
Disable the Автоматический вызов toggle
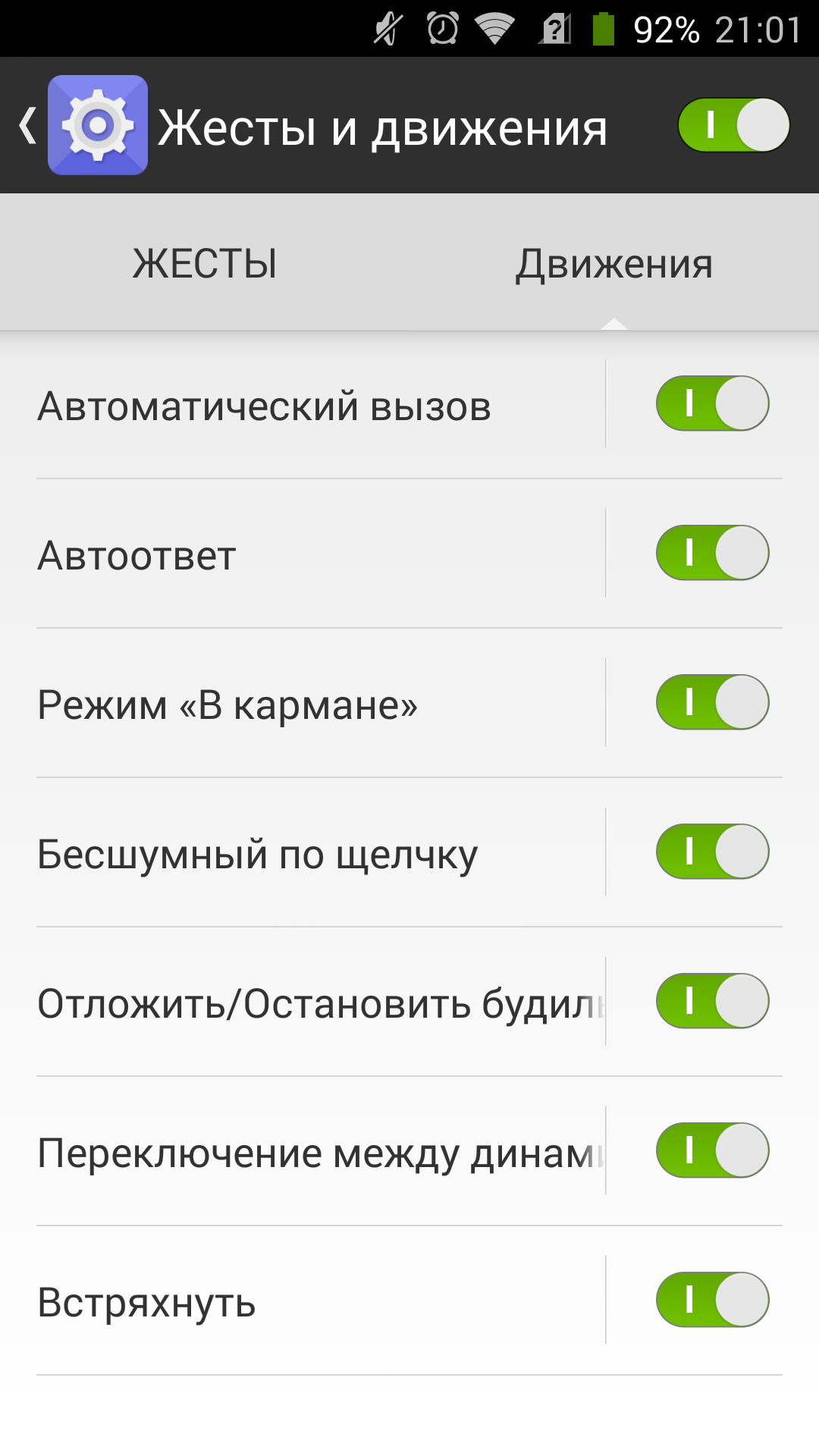pos(713,403)
